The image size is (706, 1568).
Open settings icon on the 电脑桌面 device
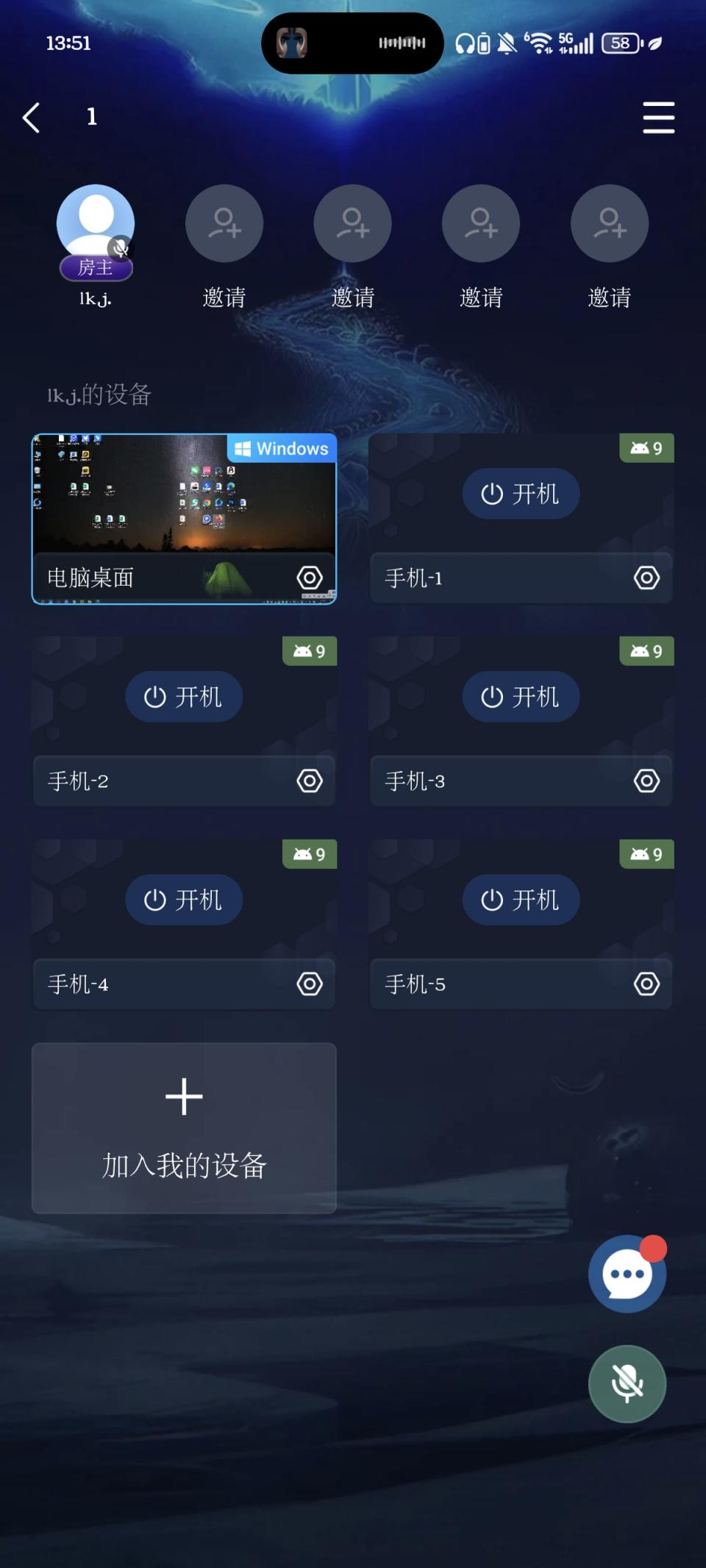[x=310, y=578]
